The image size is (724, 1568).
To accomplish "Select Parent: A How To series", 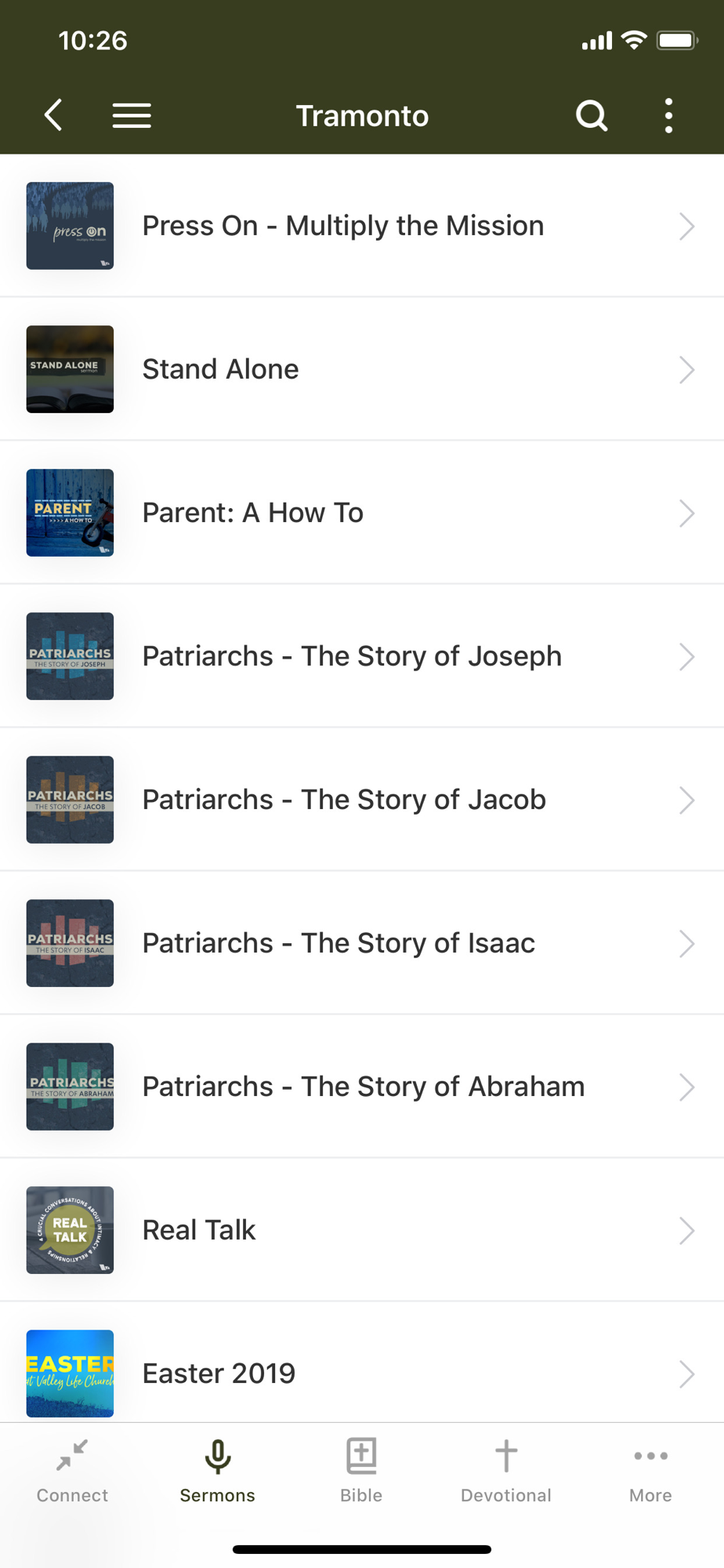I will tap(362, 513).
